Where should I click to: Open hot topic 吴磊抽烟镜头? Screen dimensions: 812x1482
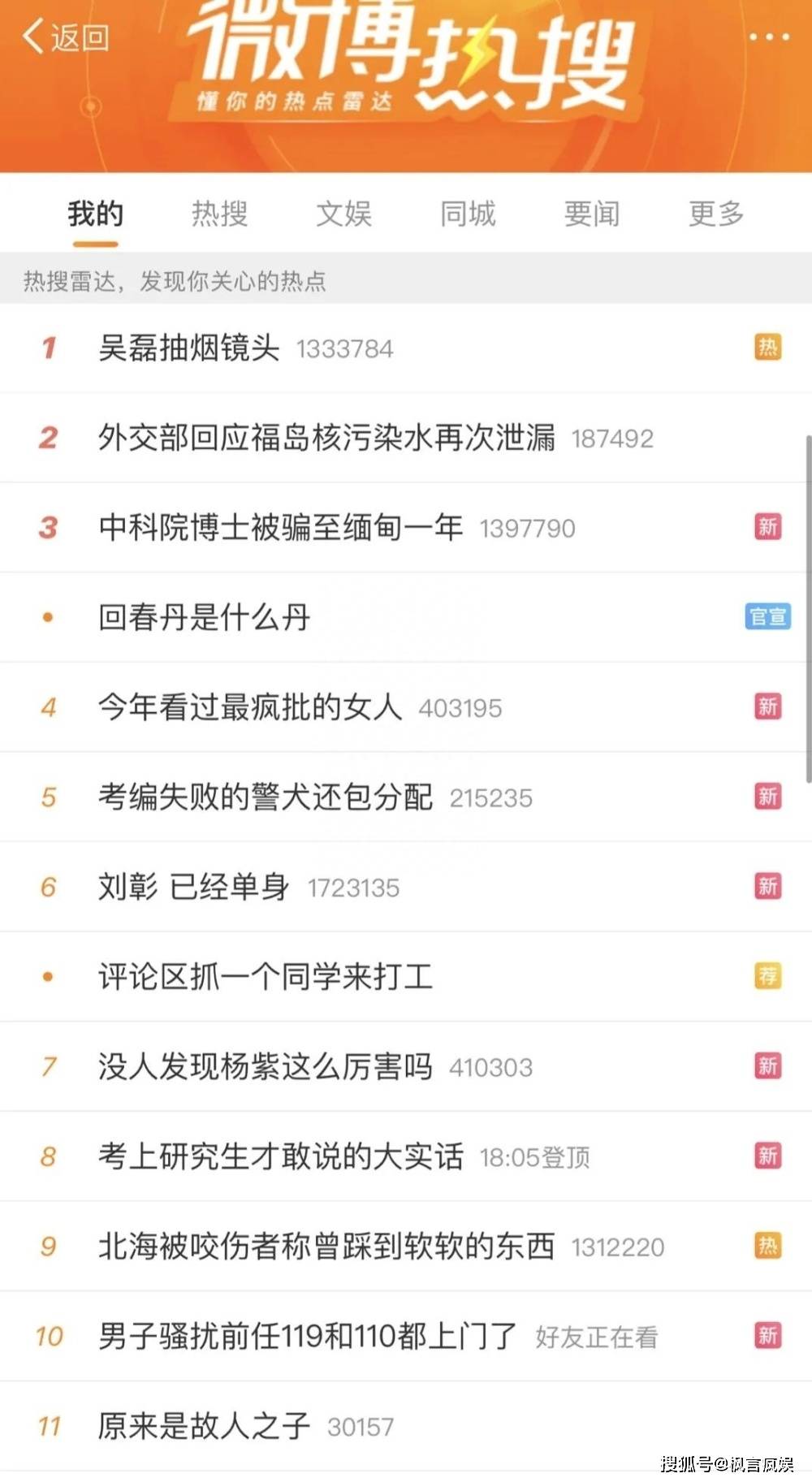[x=406, y=348]
